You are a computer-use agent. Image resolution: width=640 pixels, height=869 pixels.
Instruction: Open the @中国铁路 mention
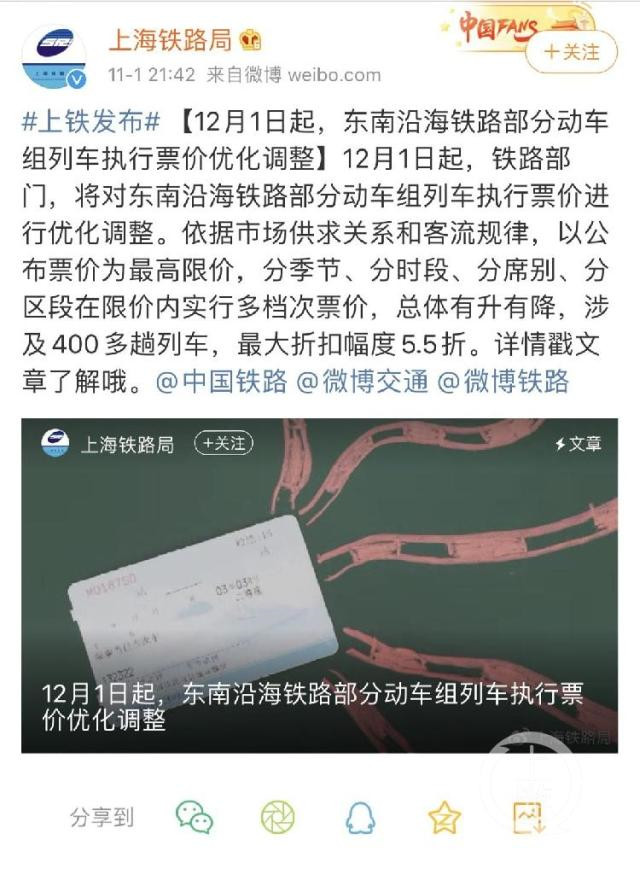tap(222, 381)
